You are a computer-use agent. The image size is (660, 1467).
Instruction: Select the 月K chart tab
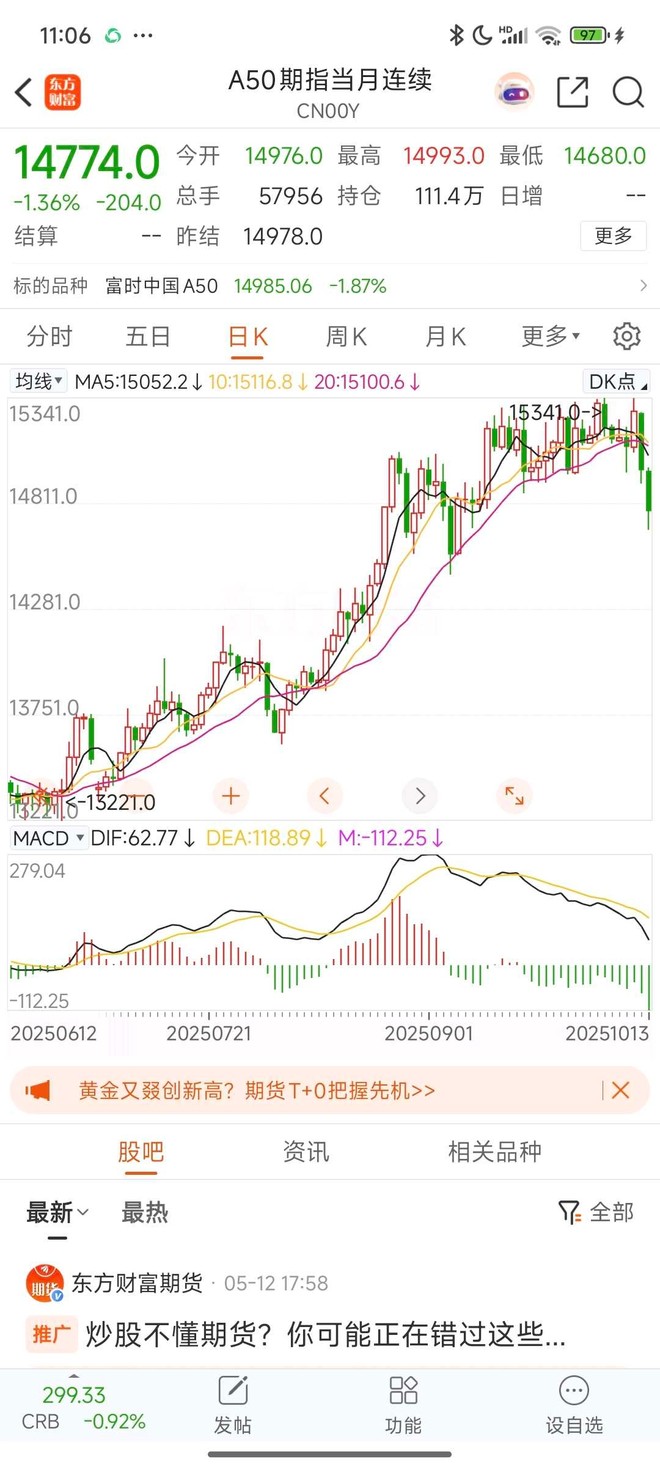pos(445,336)
